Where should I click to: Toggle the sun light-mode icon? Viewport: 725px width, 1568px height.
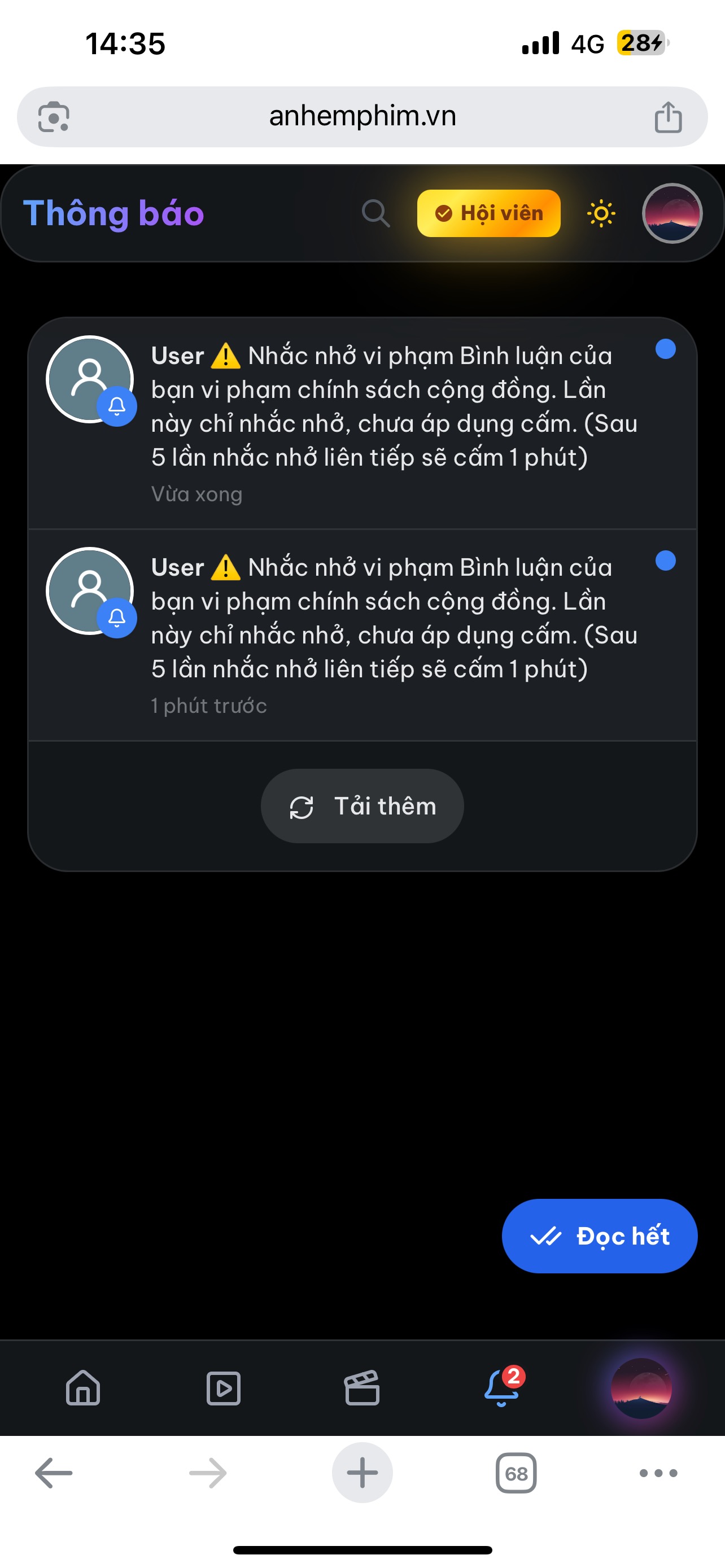(x=601, y=214)
